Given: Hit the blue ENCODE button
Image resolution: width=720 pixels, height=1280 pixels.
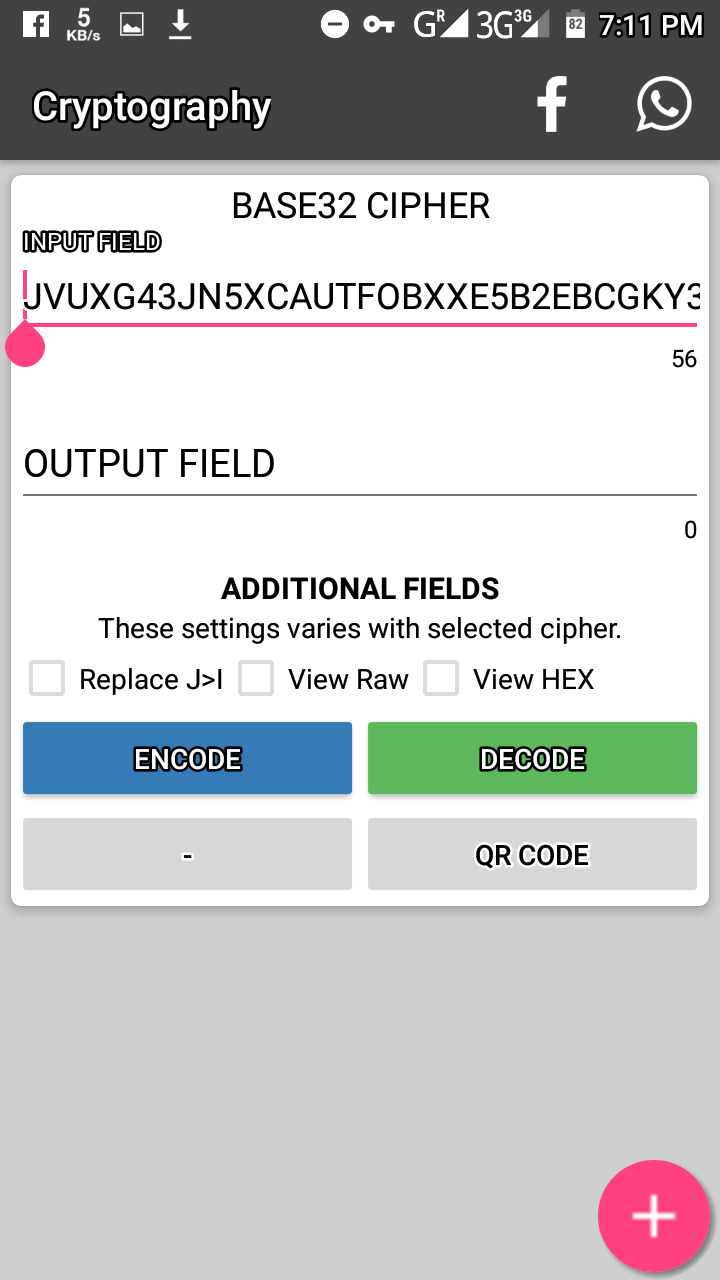Looking at the screenshot, I should tap(188, 759).
